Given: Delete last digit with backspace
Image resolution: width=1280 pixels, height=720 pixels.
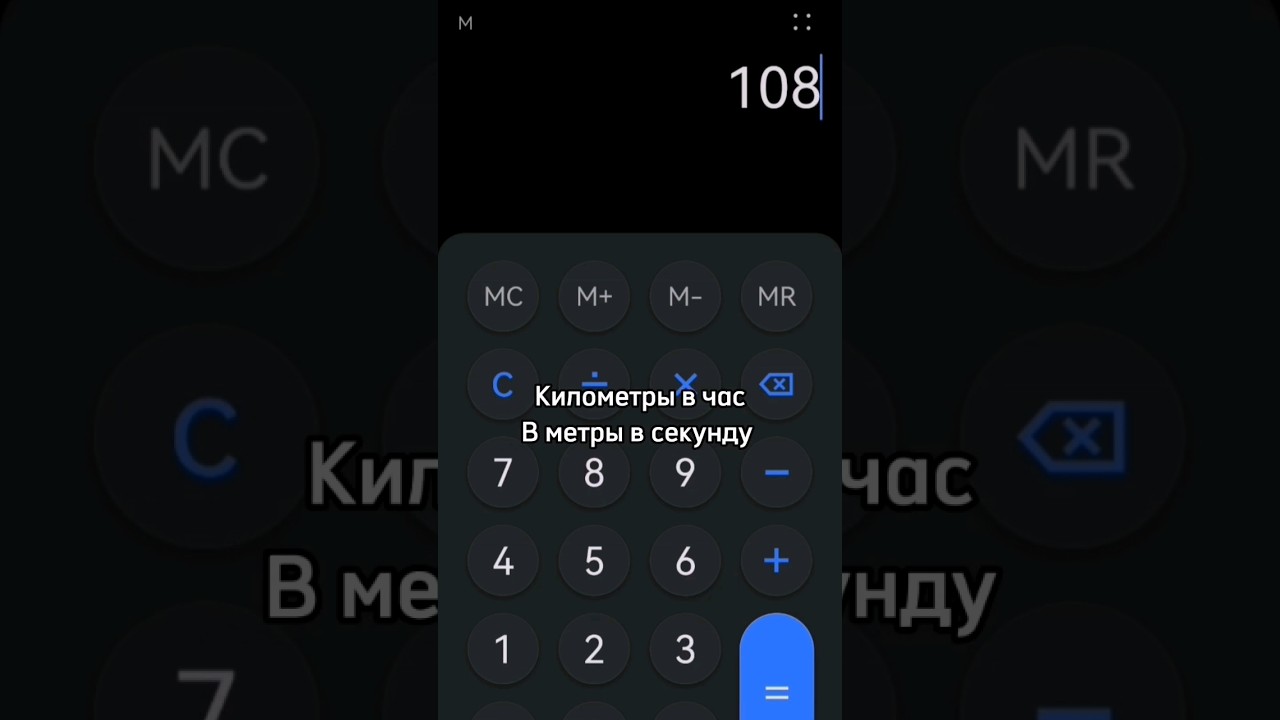Looking at the screenshot, I should pyautogui.click(x=777, y=385).
